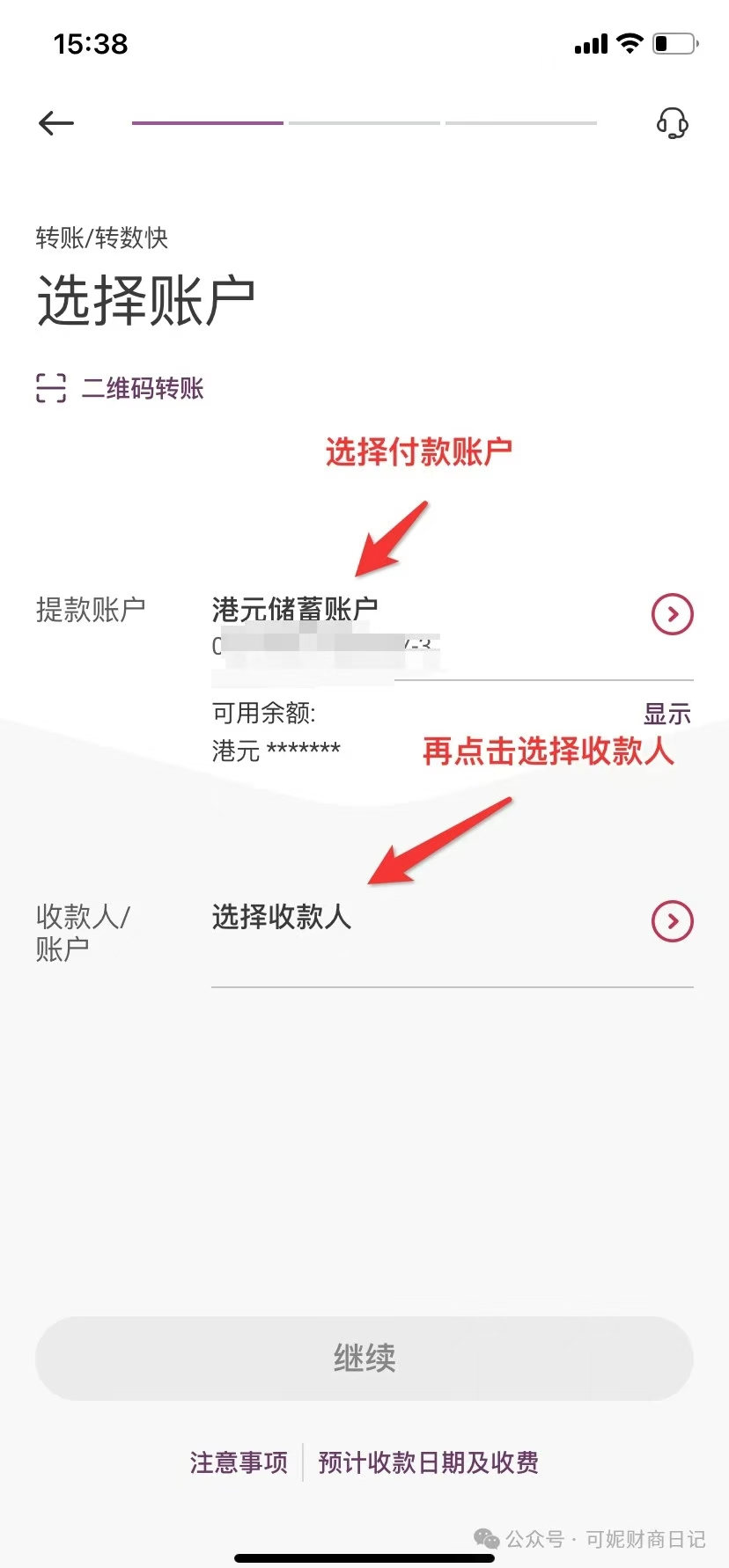This screenshot has height=1568, width=729.
Task: View 预计收款日期及收费 details
Action: click(x=428, y=1462)
